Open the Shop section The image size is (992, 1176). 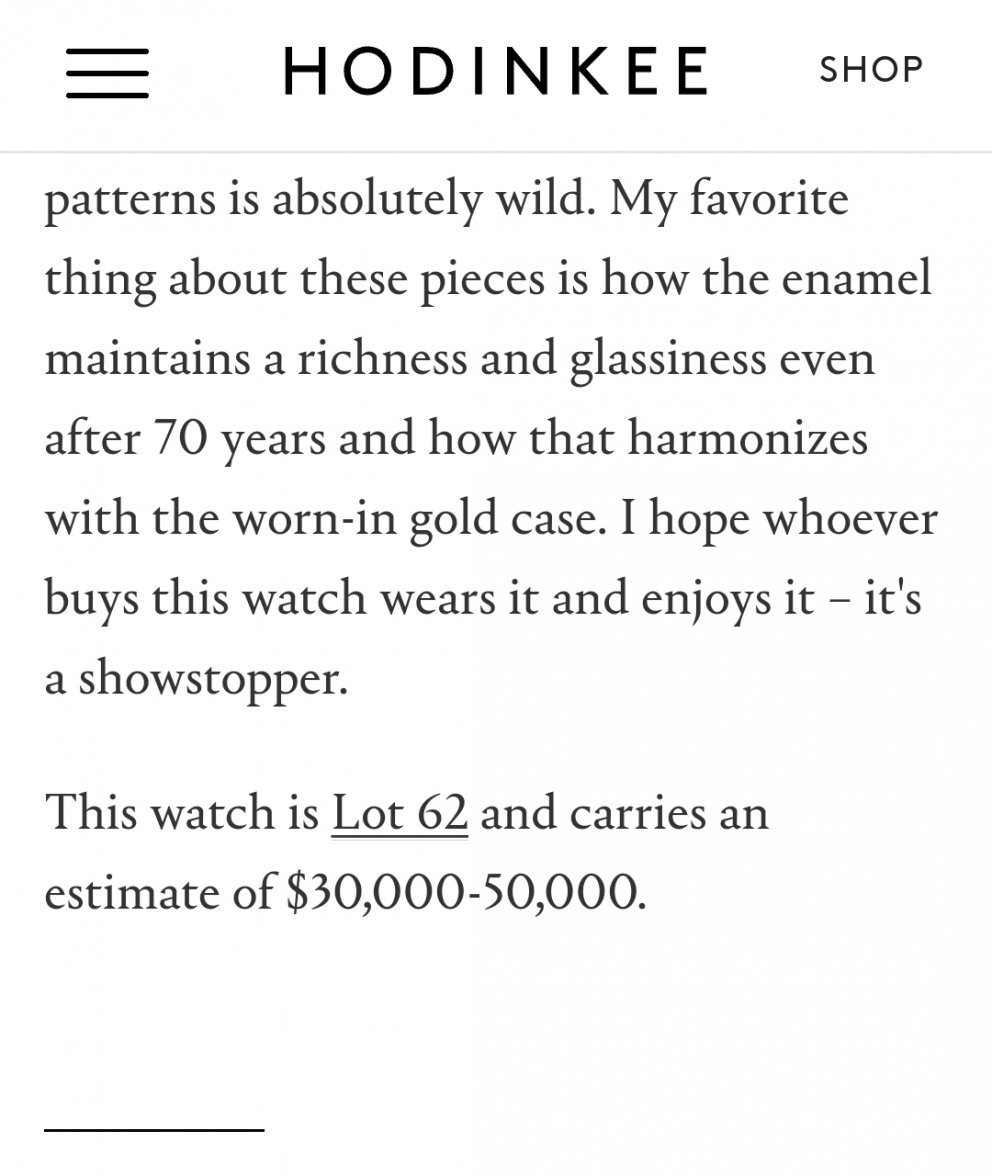[x=871, y=70]
